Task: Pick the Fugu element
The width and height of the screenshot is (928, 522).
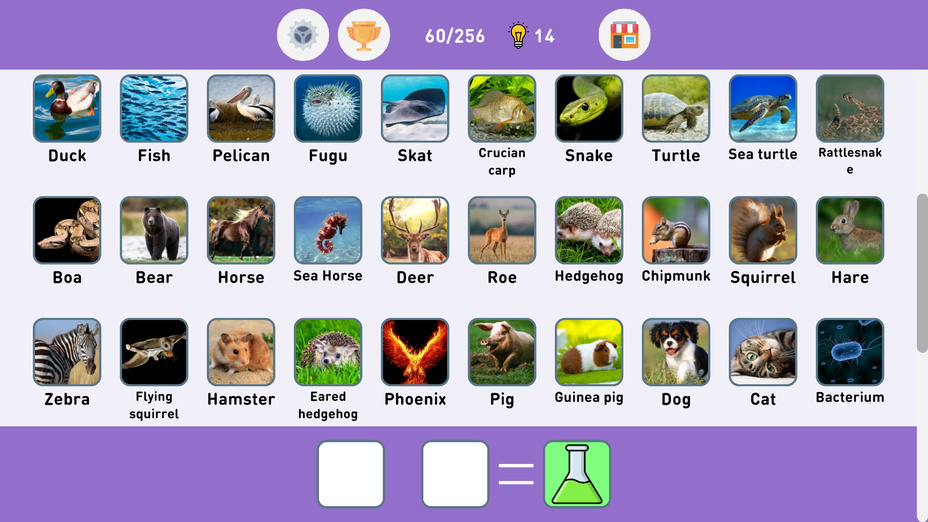Action: [328, 108]
